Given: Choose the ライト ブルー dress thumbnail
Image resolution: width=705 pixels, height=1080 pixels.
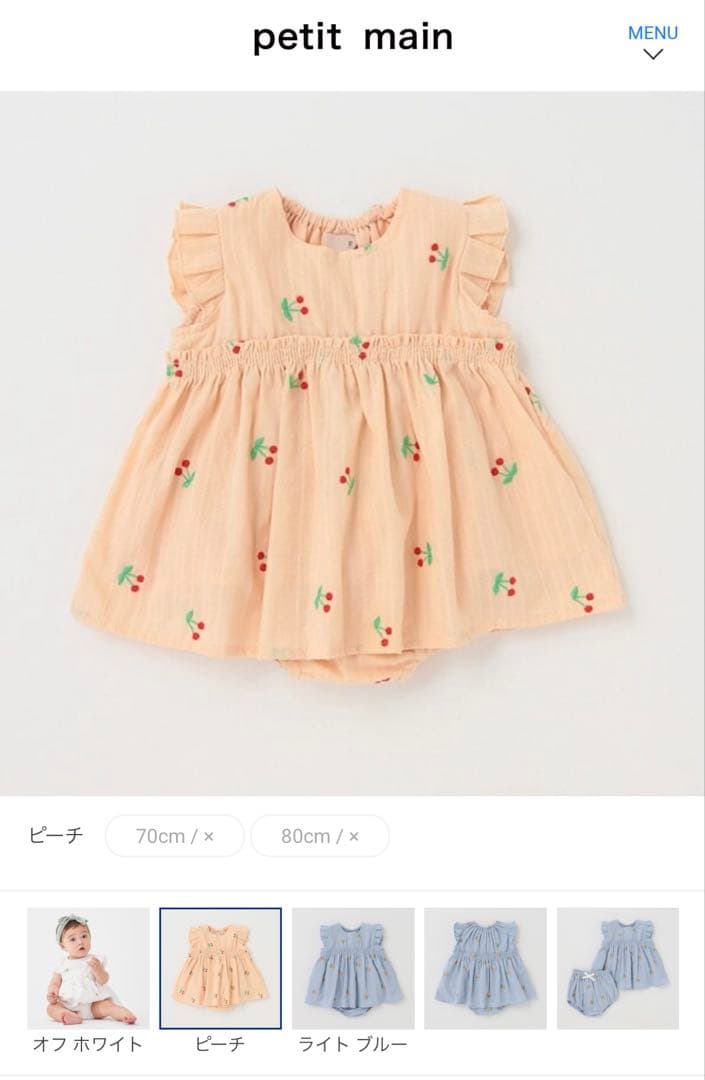Looking at the screenshot, I should point(353,968).
